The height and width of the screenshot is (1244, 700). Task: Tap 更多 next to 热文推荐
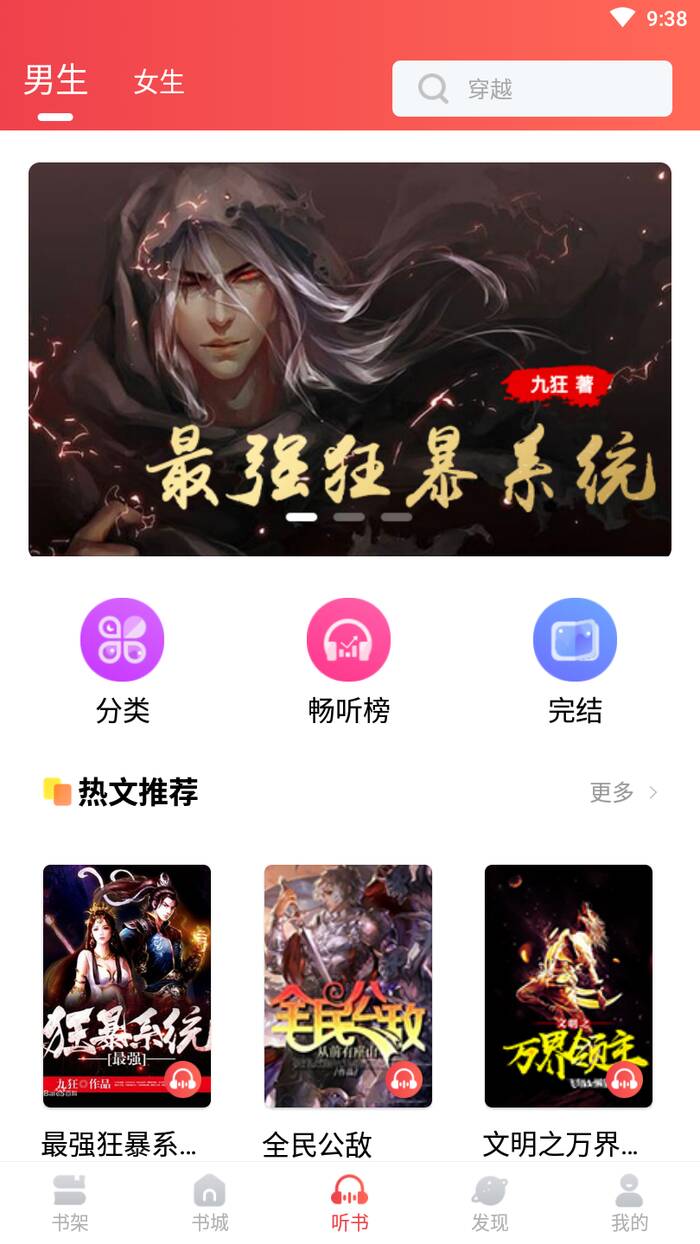coord(623,792)
